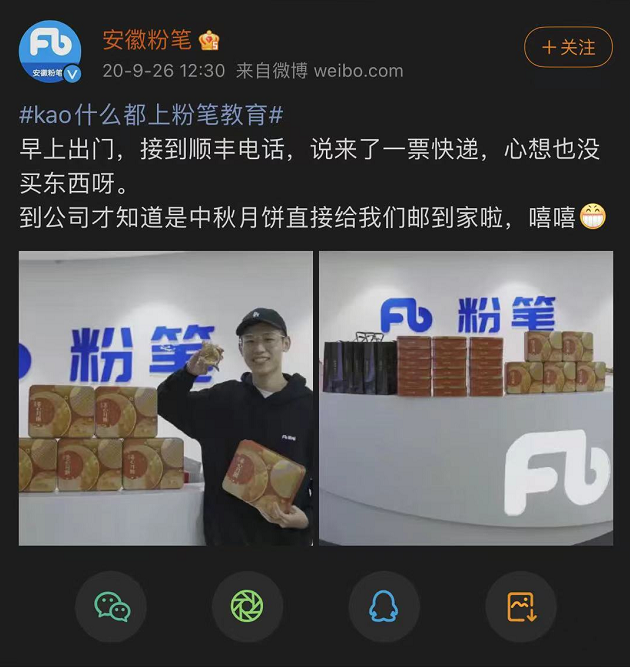Share the post to WeChat
Viewport: 630px width, 667px height.
coord(111,607)
